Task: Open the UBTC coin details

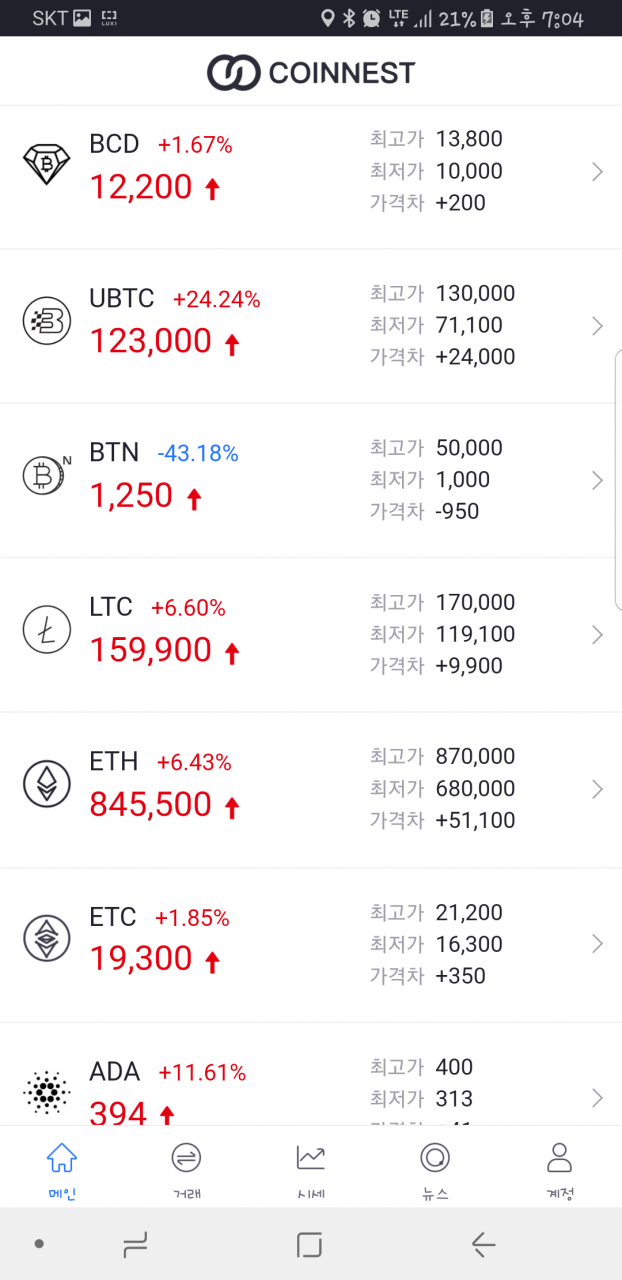Action: [x=311, y=326]
